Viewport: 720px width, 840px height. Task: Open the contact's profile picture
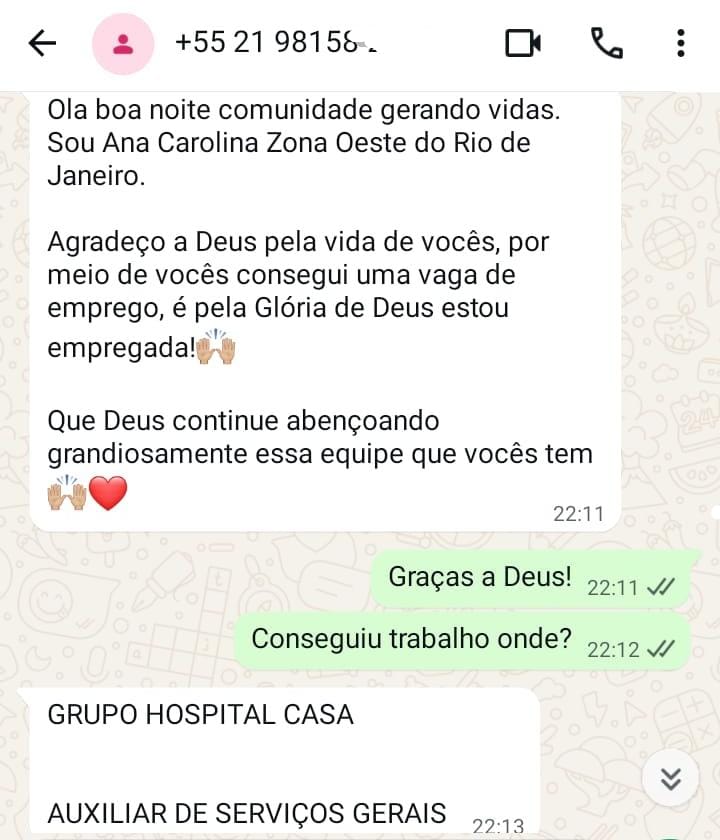[x=123, y=44]
